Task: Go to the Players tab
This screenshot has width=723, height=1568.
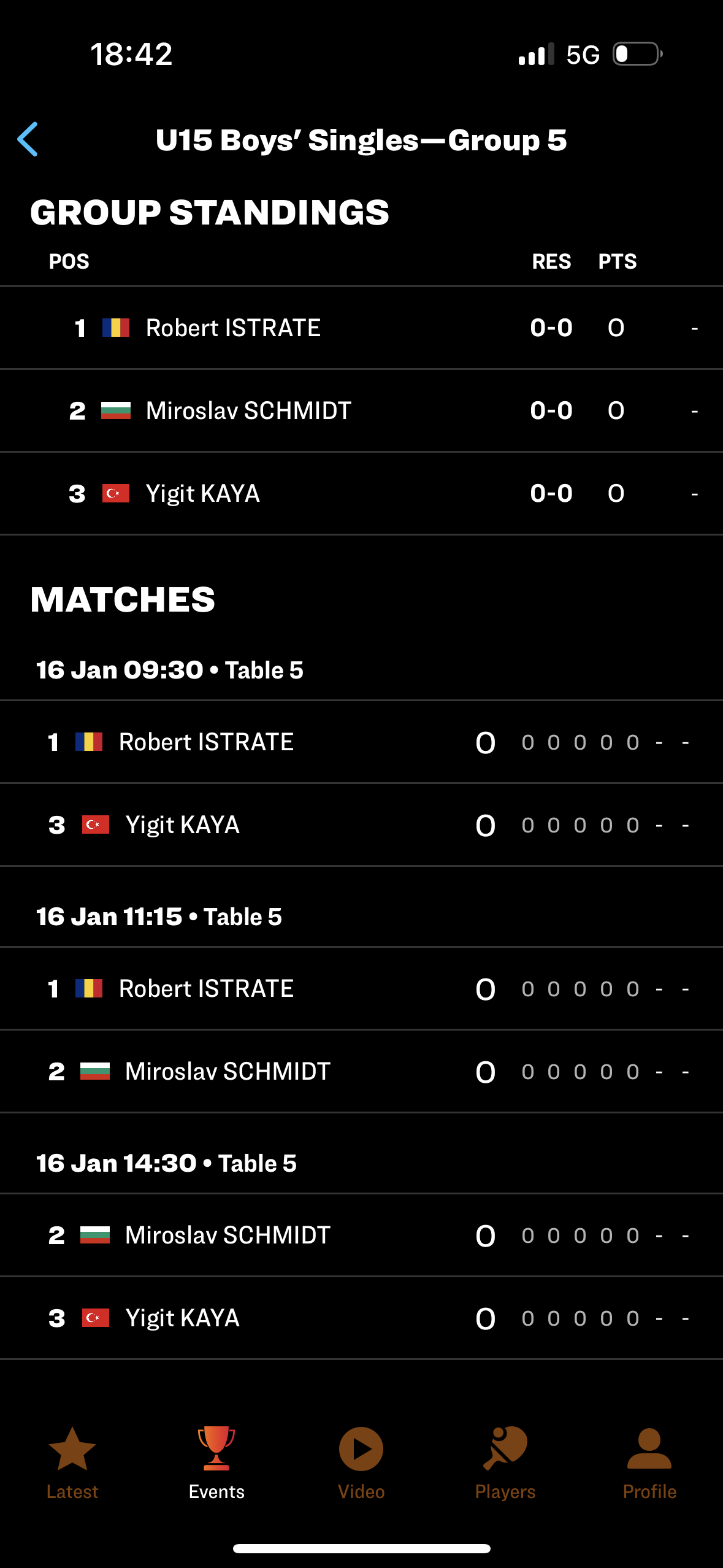Action: pos(505,1463)
